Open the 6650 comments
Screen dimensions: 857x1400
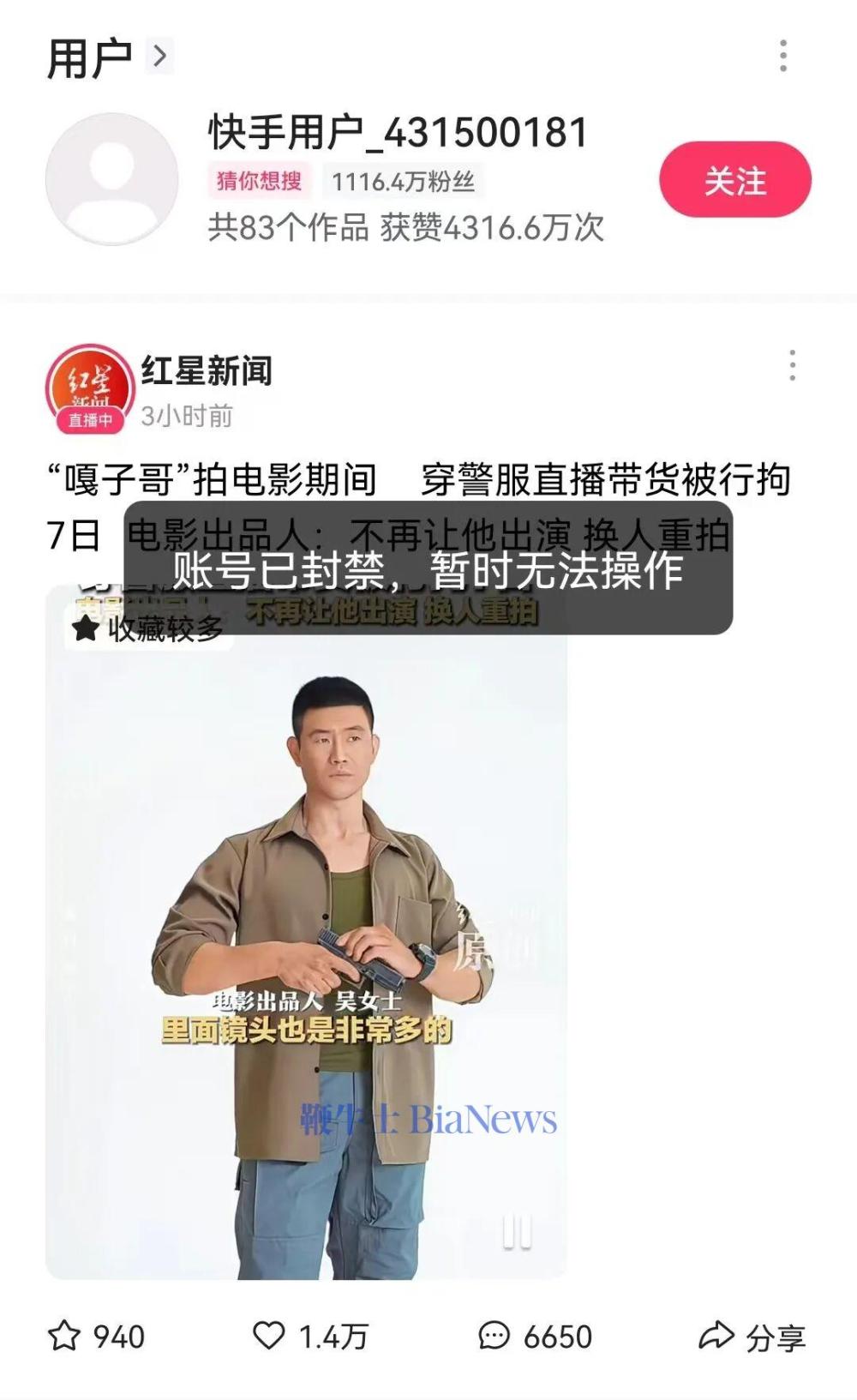(x=494, y=1336)
